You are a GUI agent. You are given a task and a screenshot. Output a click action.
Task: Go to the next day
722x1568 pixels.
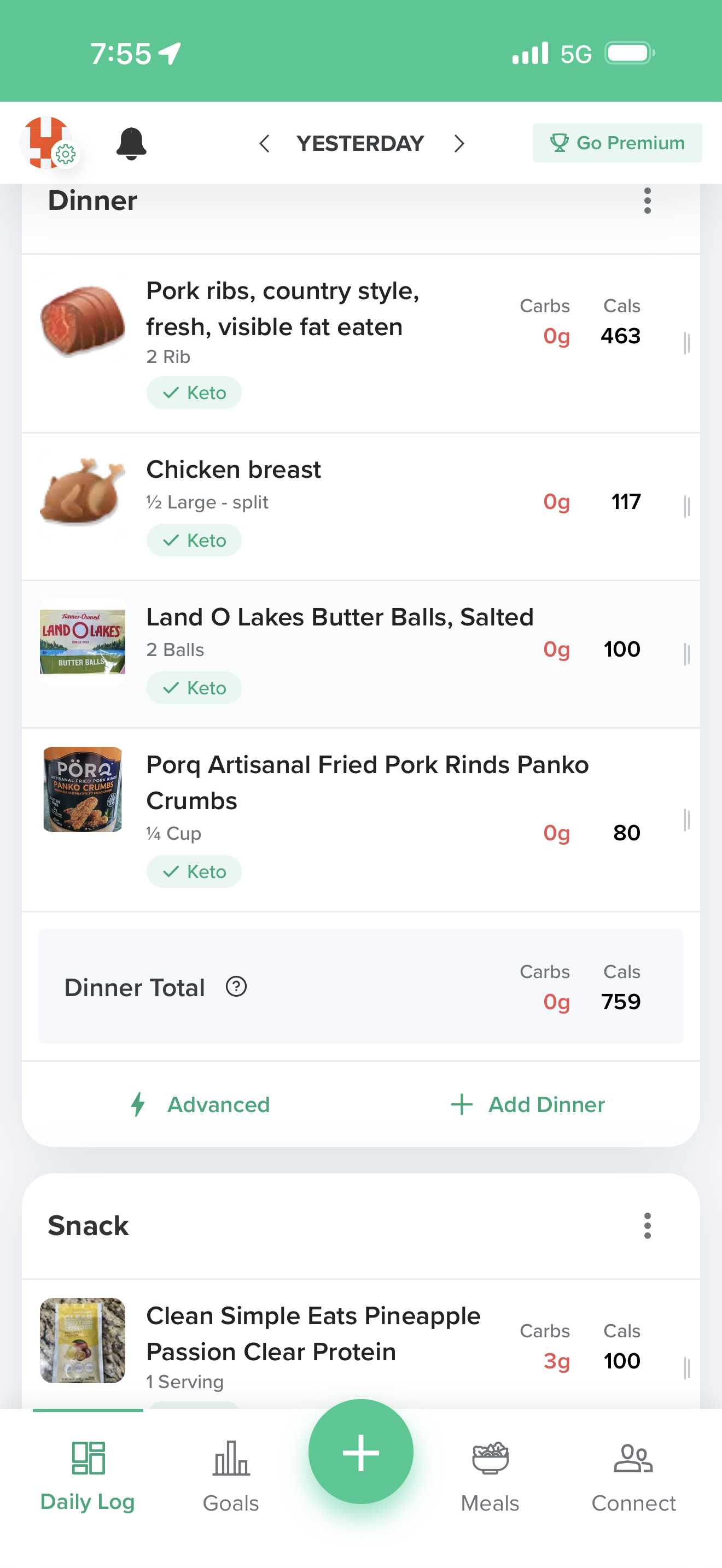(459, 144)
